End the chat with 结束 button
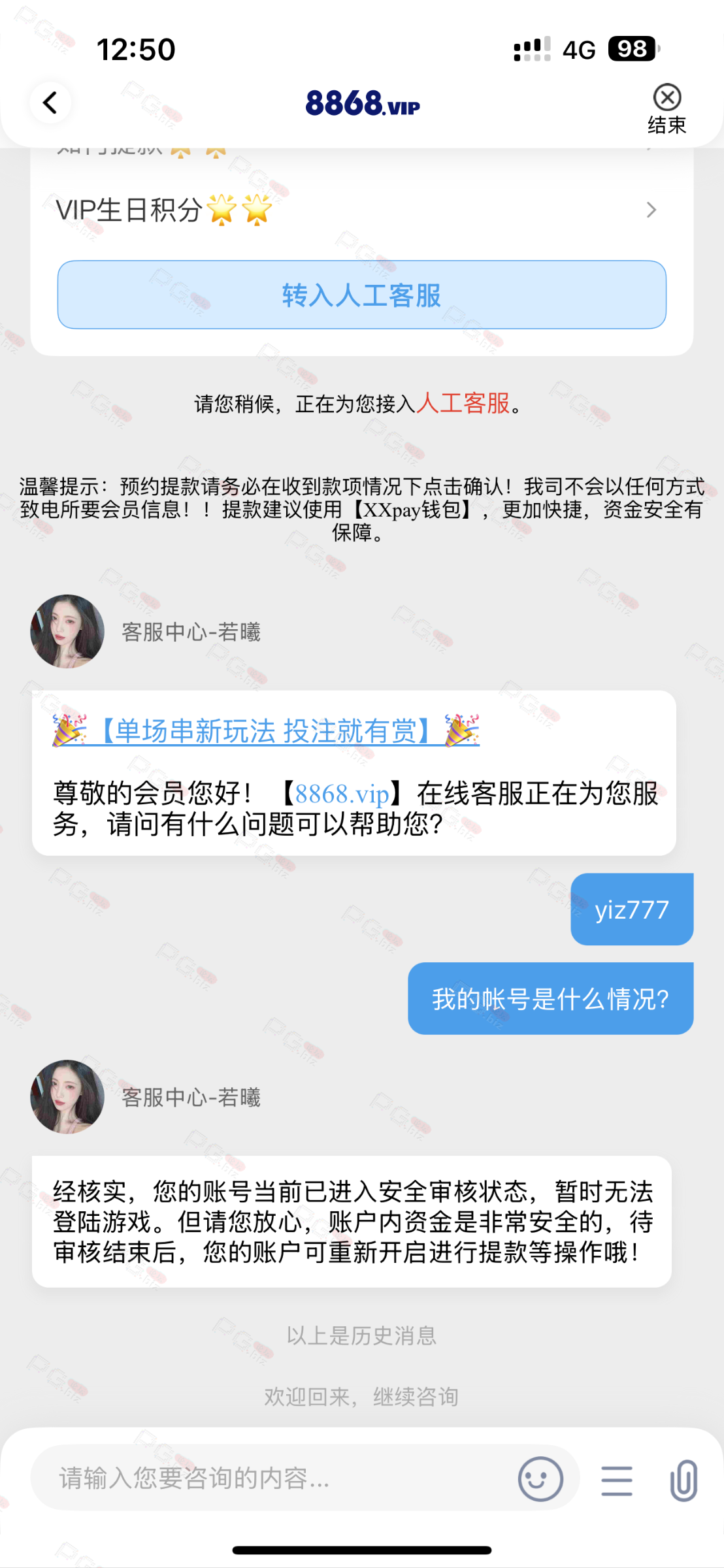724x1568 pixels. point(666,108)
